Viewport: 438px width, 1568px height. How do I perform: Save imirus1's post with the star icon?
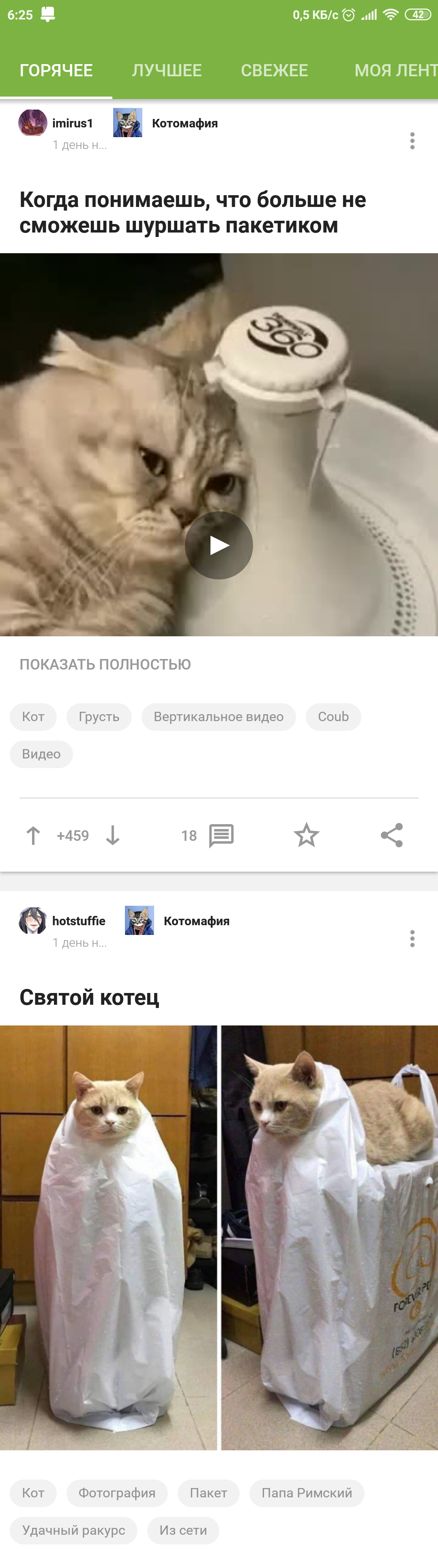(306, 835)
